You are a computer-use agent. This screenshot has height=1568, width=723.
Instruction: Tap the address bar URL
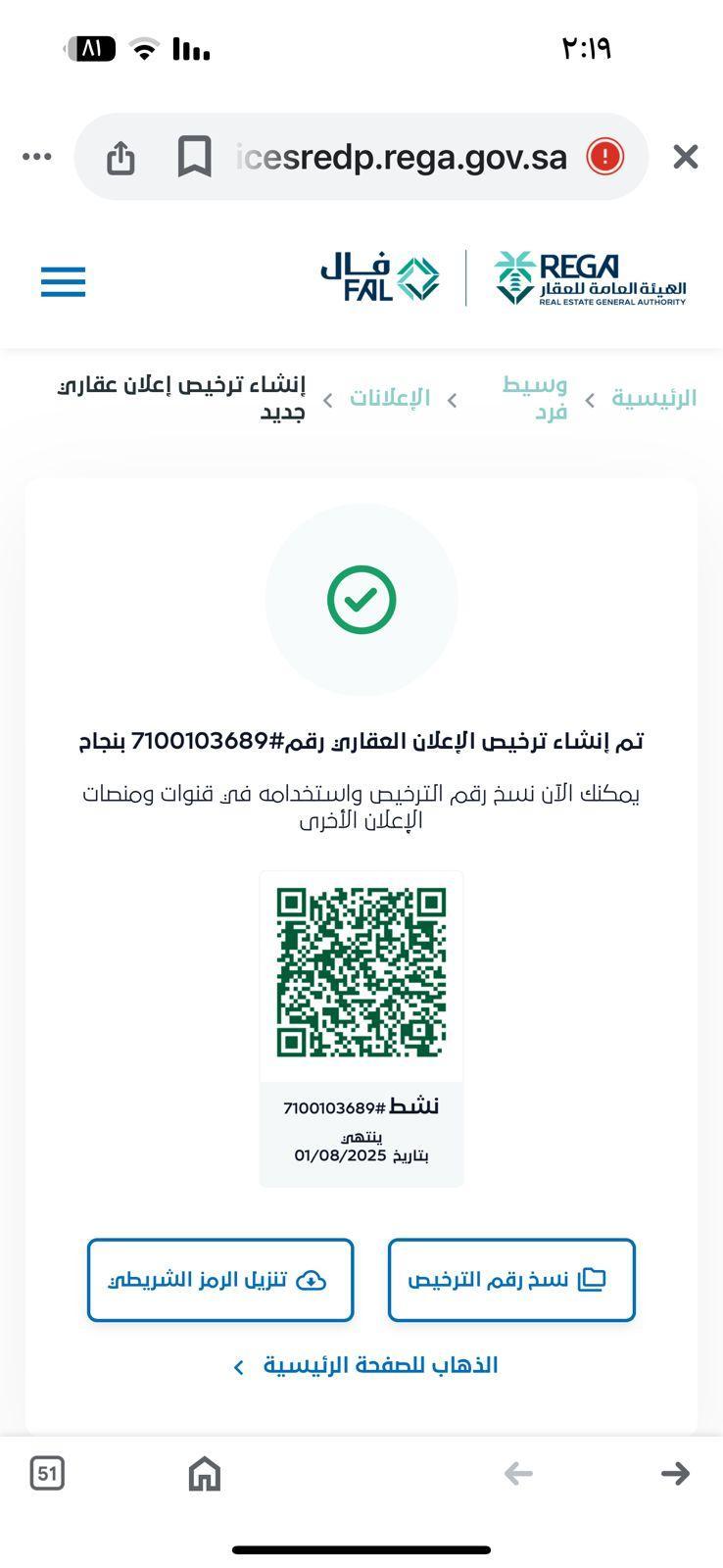pyautogui.click(x=402, y=157)
